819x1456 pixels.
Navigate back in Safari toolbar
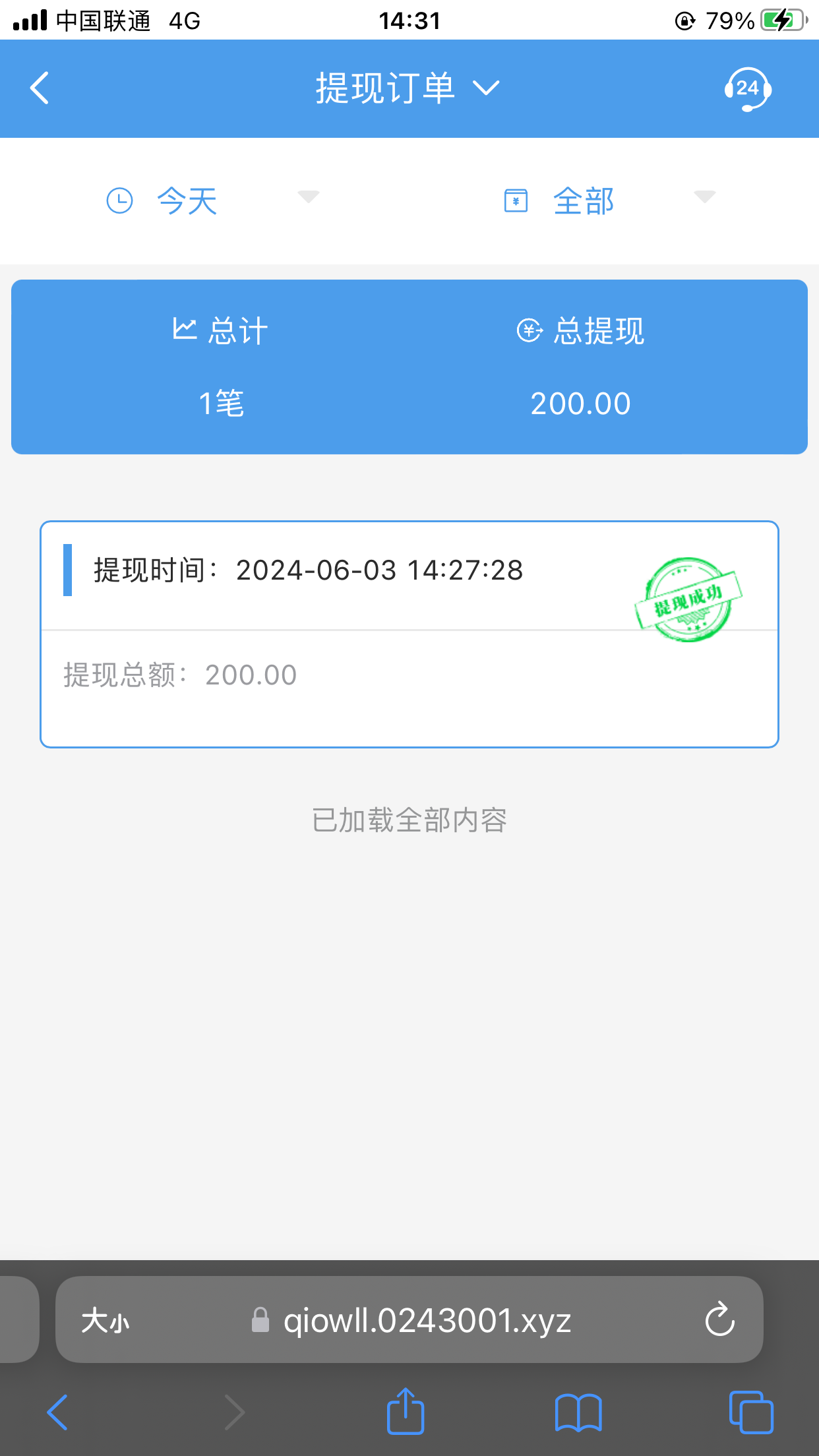point(58,1412)
